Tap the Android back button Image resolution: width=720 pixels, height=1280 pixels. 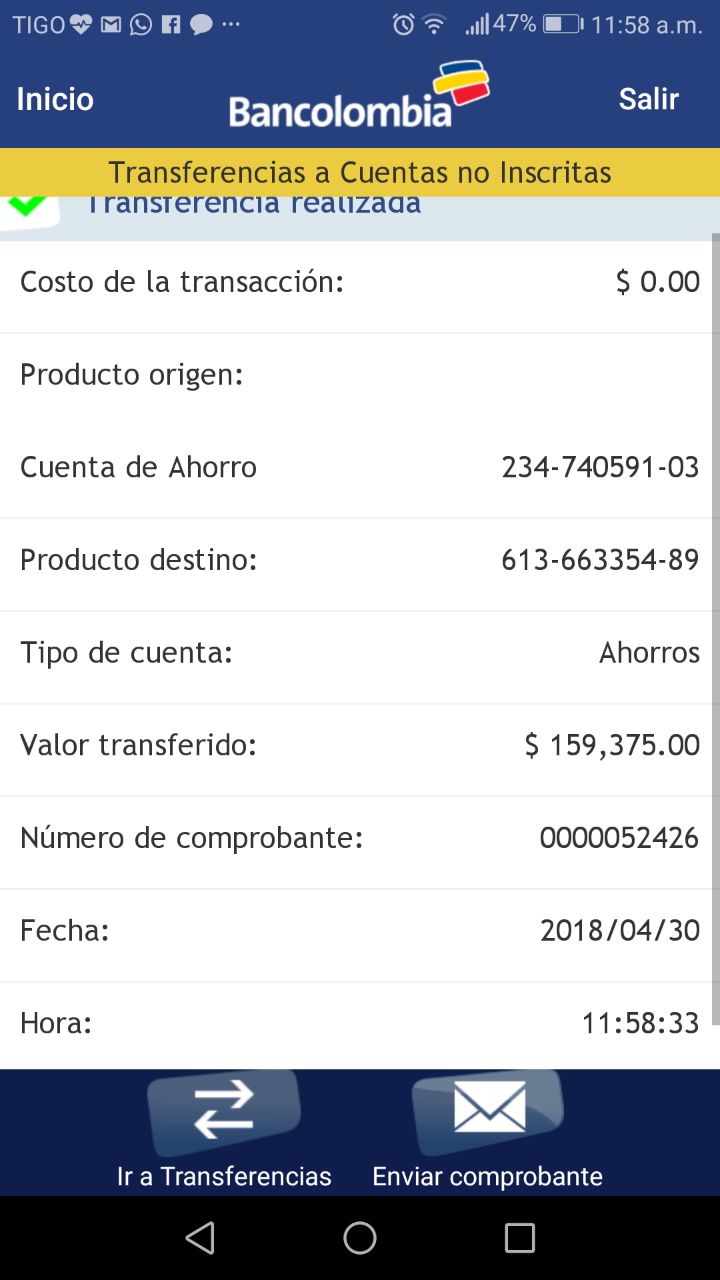[200, 1238]
